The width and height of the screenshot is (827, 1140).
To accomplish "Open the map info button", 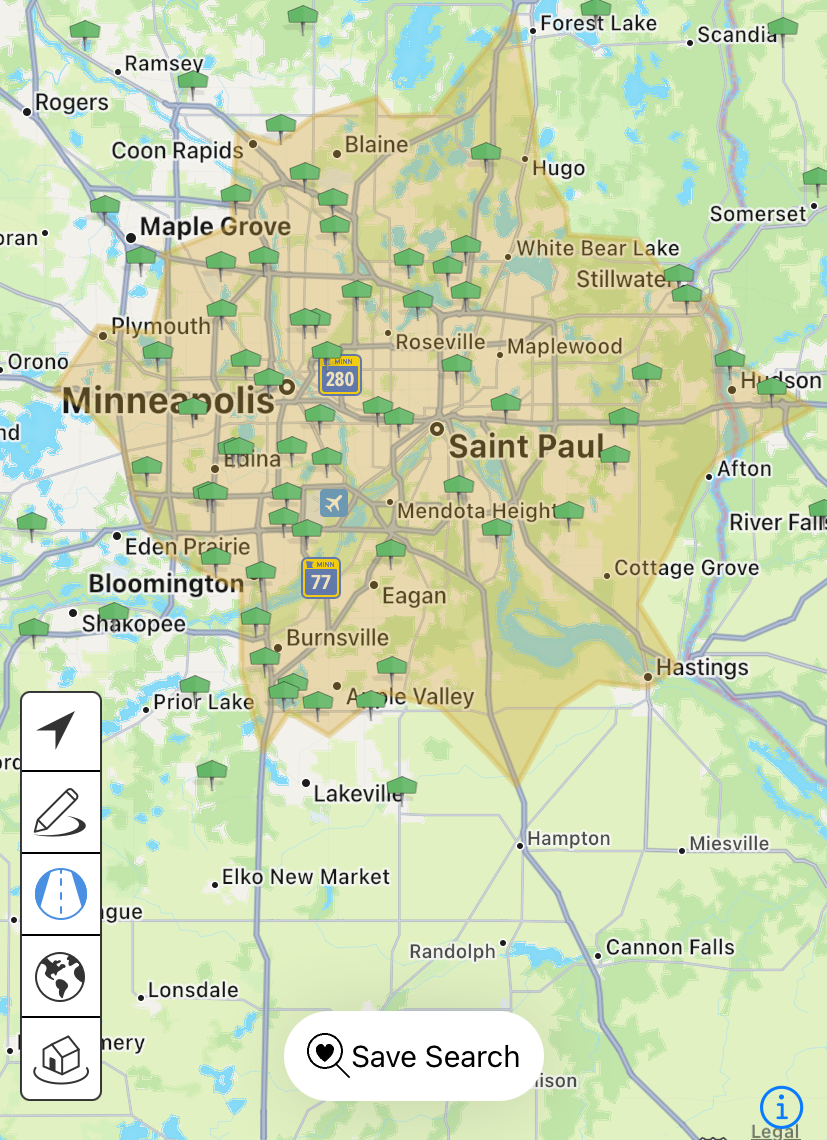I will [x=781, y=1107].
